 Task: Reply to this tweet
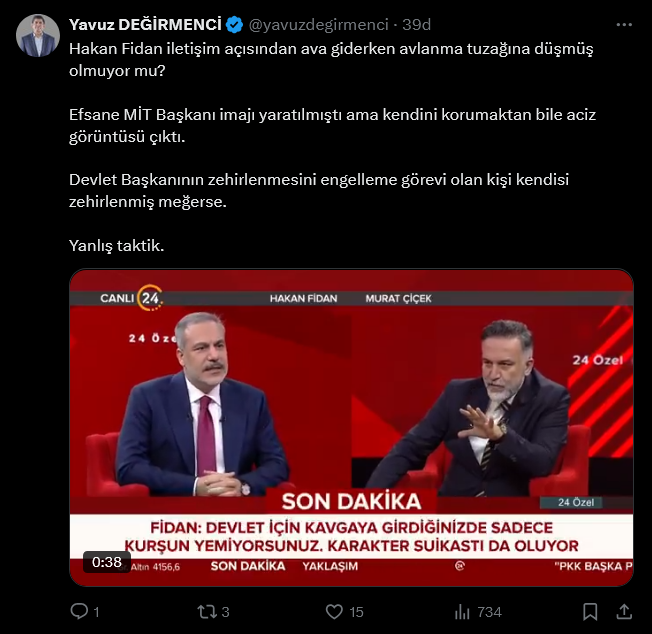click(x=79, y=611)
